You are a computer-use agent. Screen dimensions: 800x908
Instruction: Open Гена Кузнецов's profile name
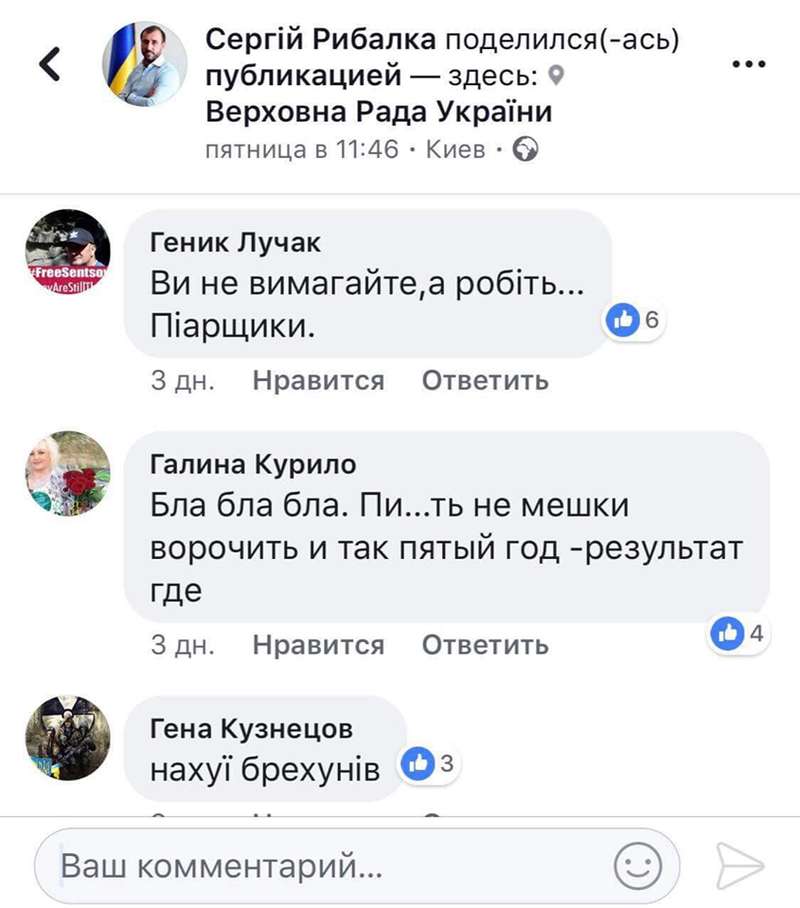[x=251, y=729]
